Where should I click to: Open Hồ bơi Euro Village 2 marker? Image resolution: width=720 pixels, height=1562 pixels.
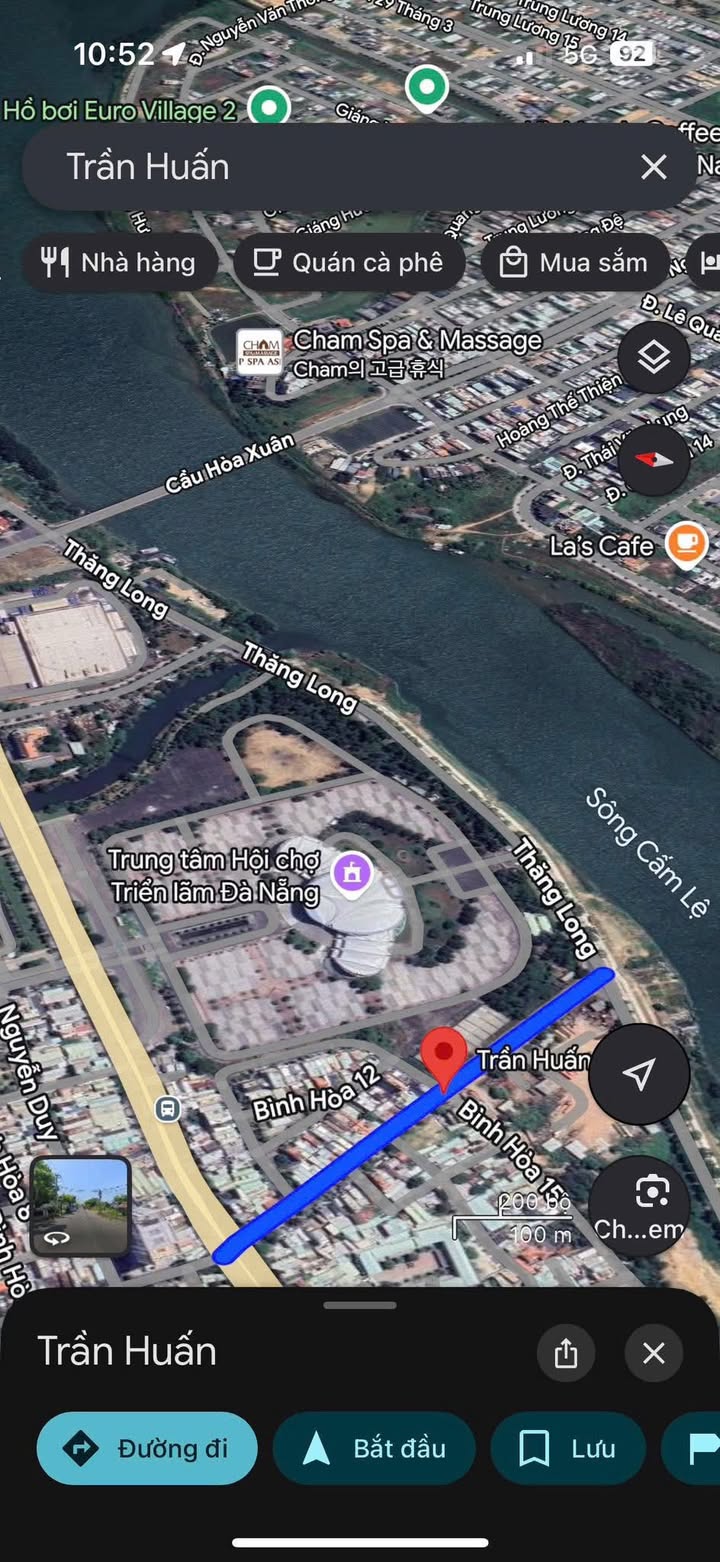268,105
